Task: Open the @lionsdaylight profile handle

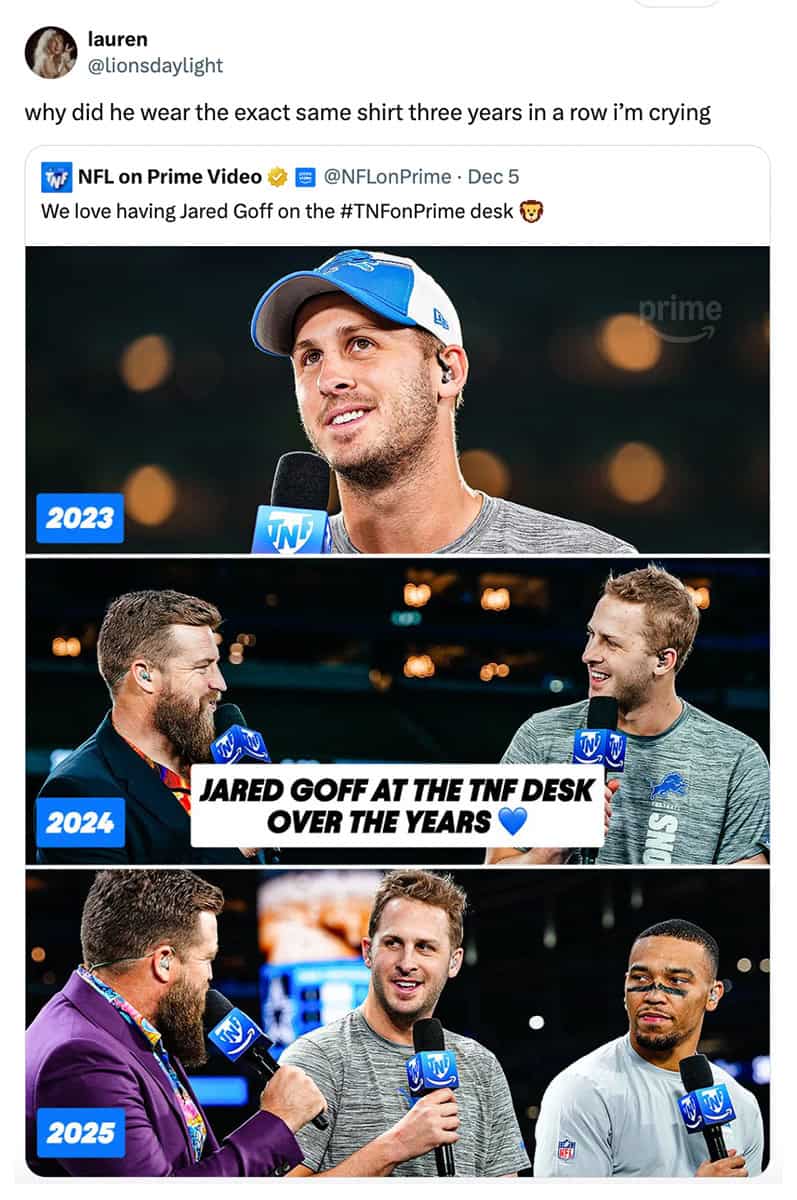Action: pyautogui.click(x=155, y=65)
